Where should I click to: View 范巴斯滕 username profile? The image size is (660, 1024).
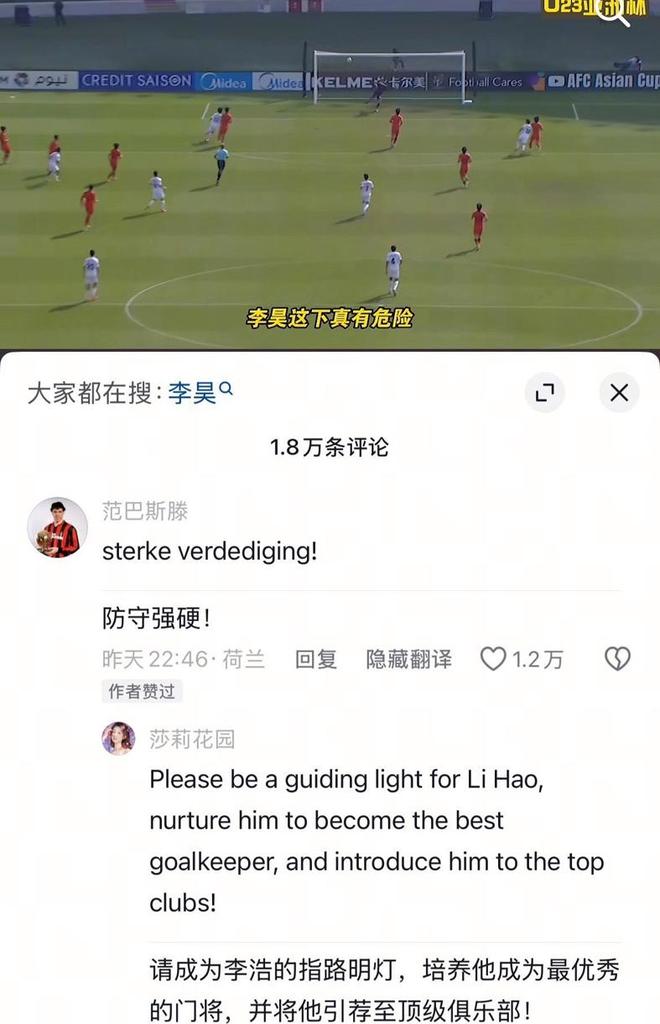point(145,511)
